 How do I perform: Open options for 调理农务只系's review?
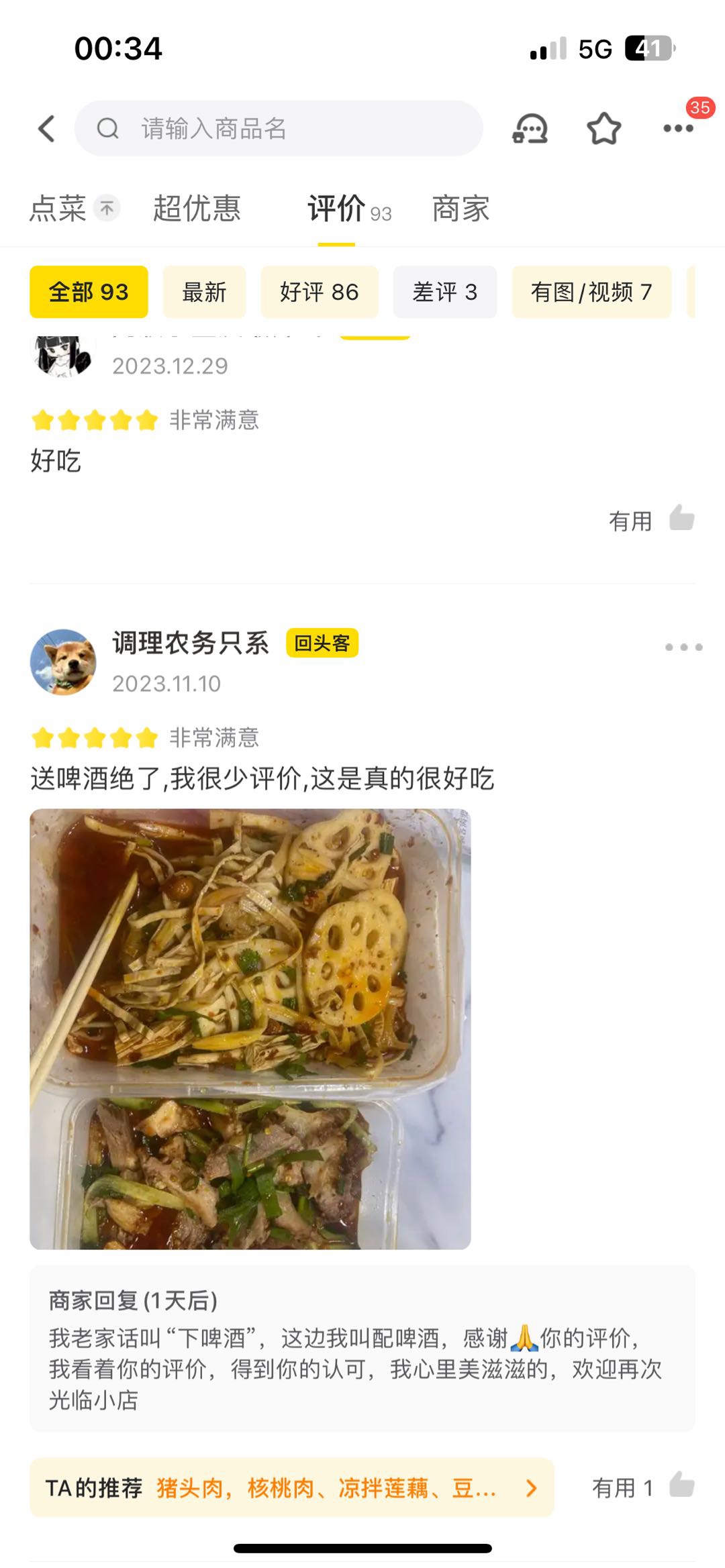(x=683, y=647)
